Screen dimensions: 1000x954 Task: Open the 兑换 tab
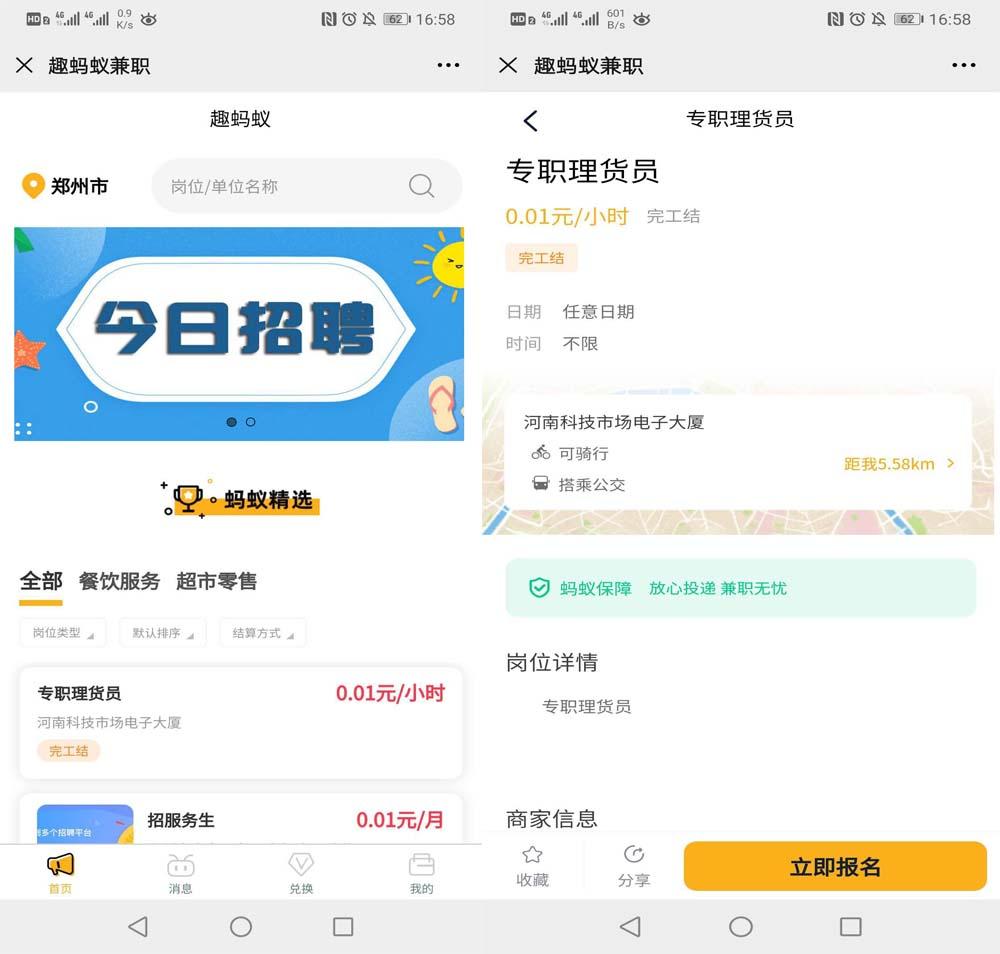[x=301, y=873]
